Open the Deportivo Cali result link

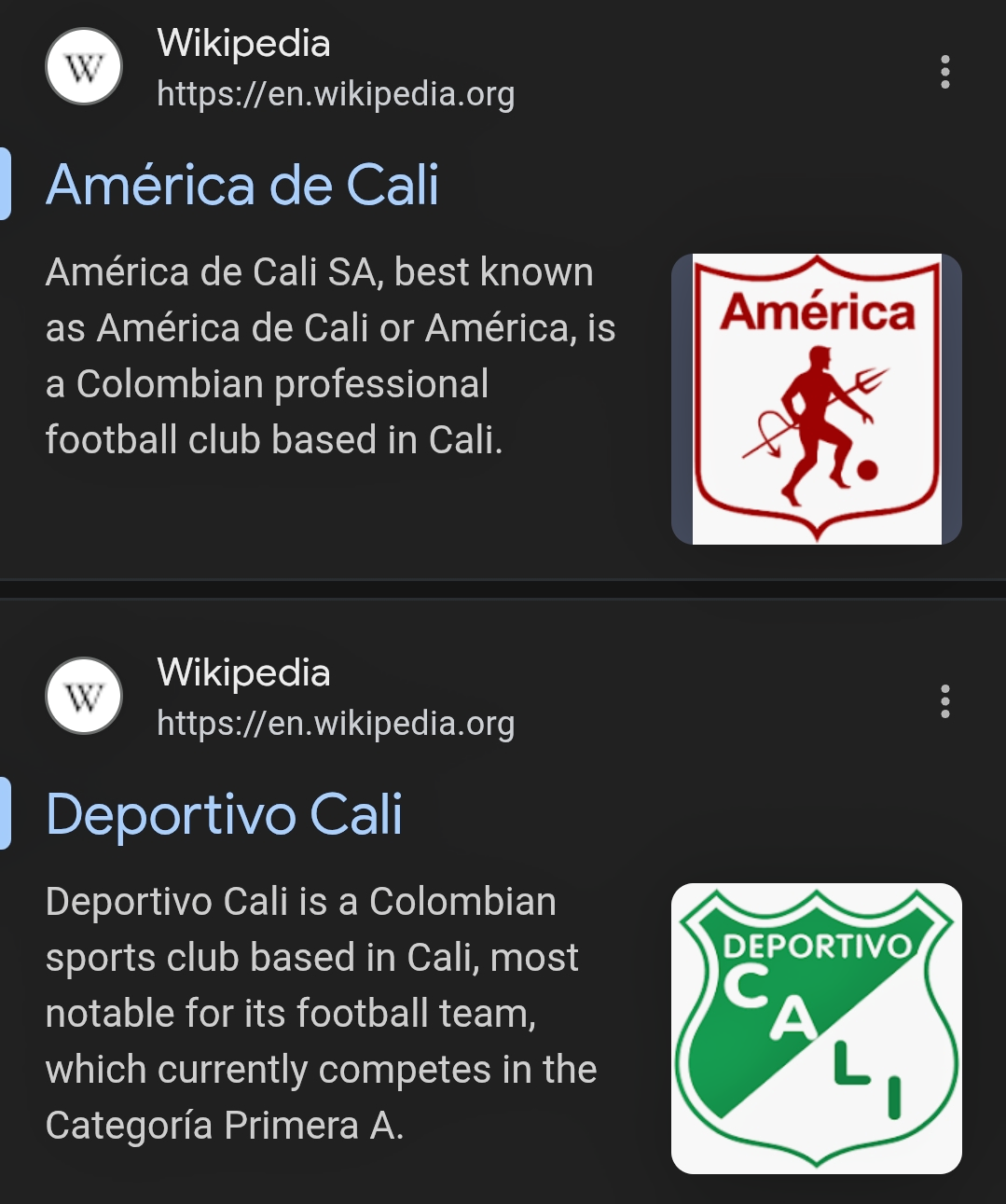click(x=224, y=814)
